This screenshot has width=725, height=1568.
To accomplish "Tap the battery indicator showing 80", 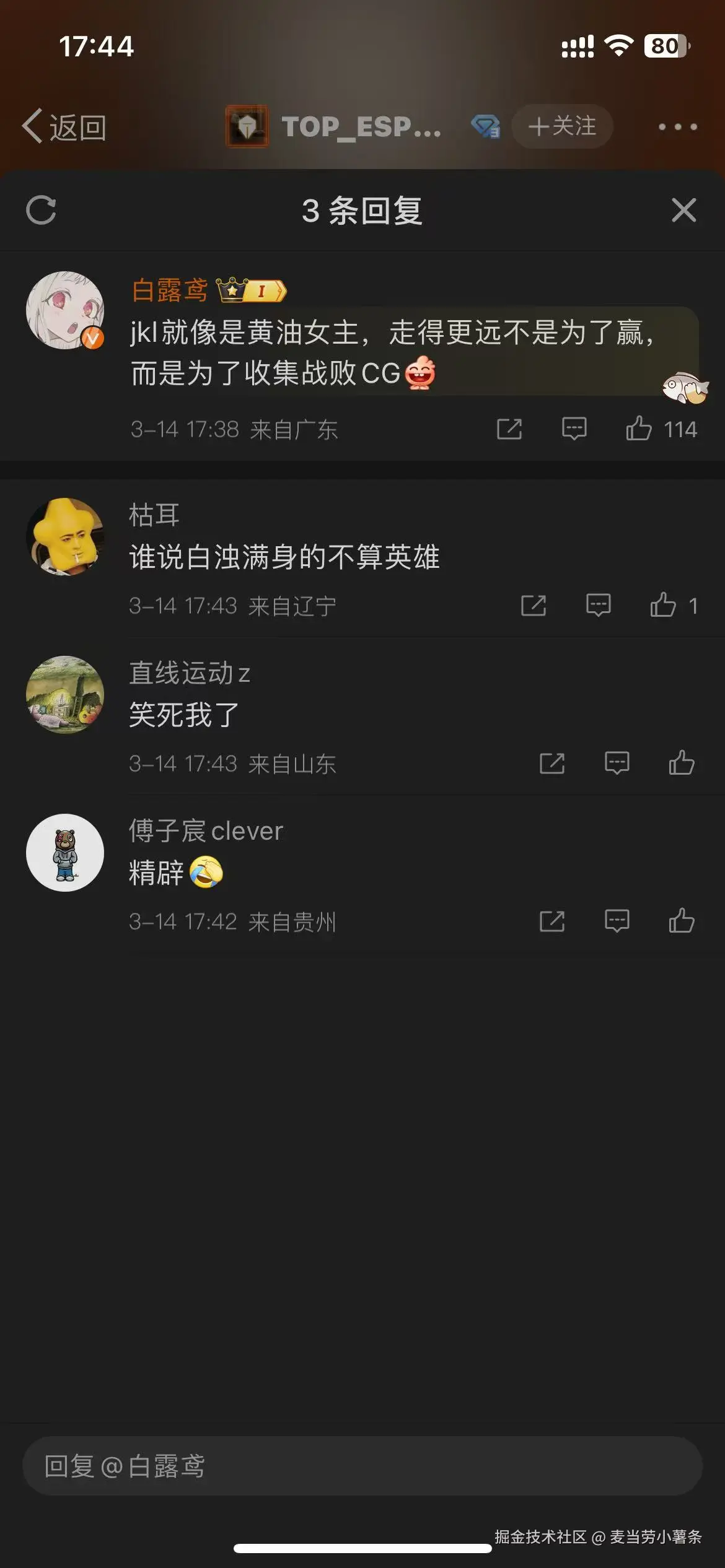I will pyautogui.click(x=666, y=44).
